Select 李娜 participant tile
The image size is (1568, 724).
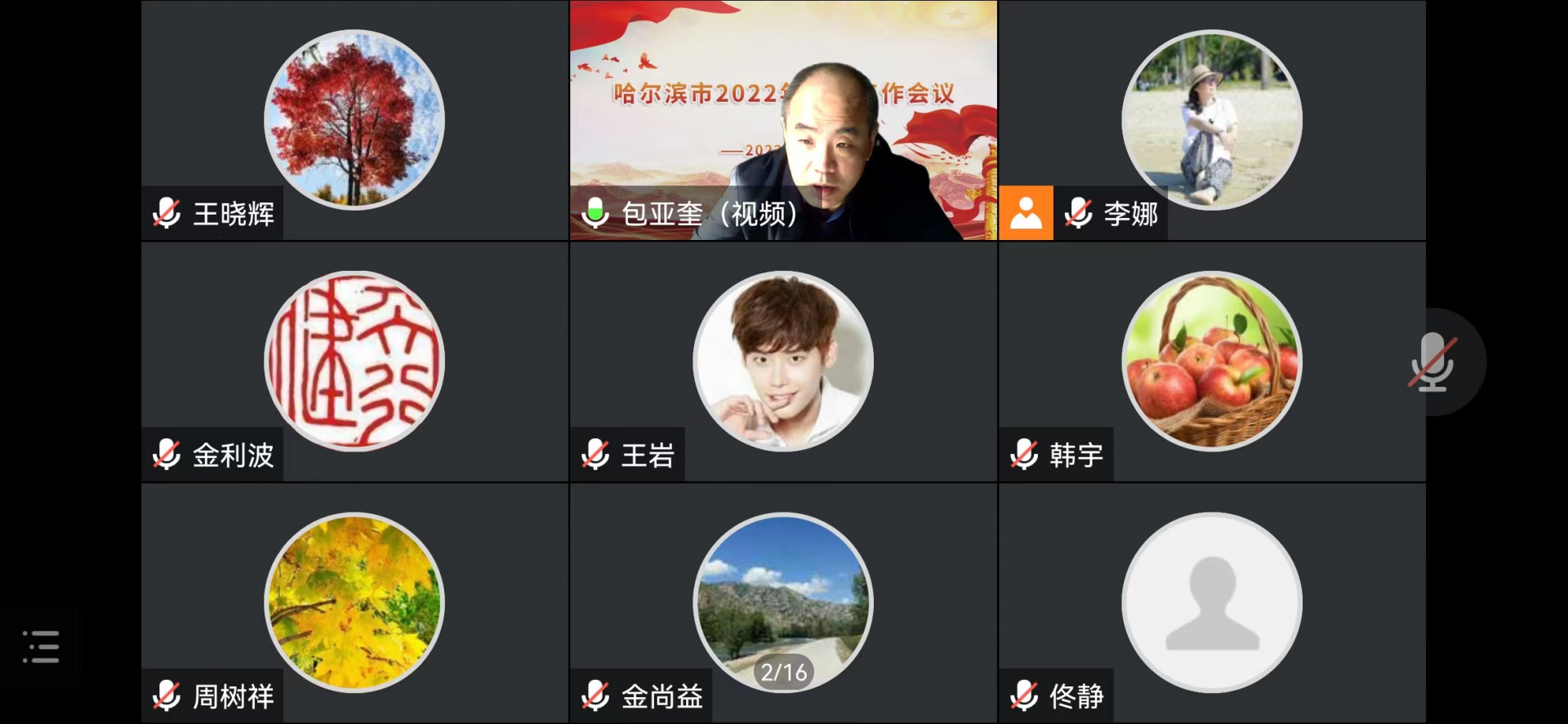click(1211, 120)
